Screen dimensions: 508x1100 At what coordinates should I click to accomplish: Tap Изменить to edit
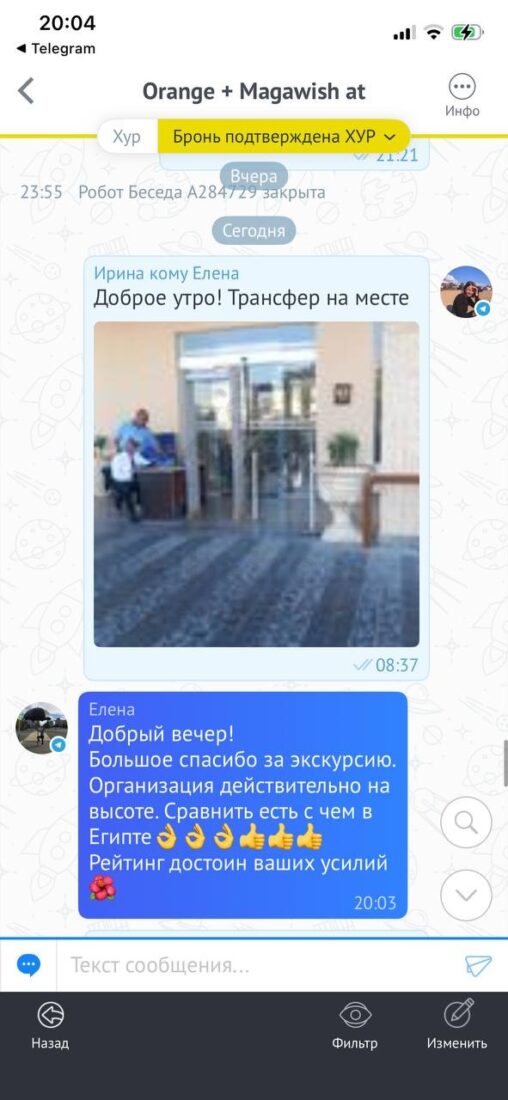pyautogui.click(x=457, y=1026)
